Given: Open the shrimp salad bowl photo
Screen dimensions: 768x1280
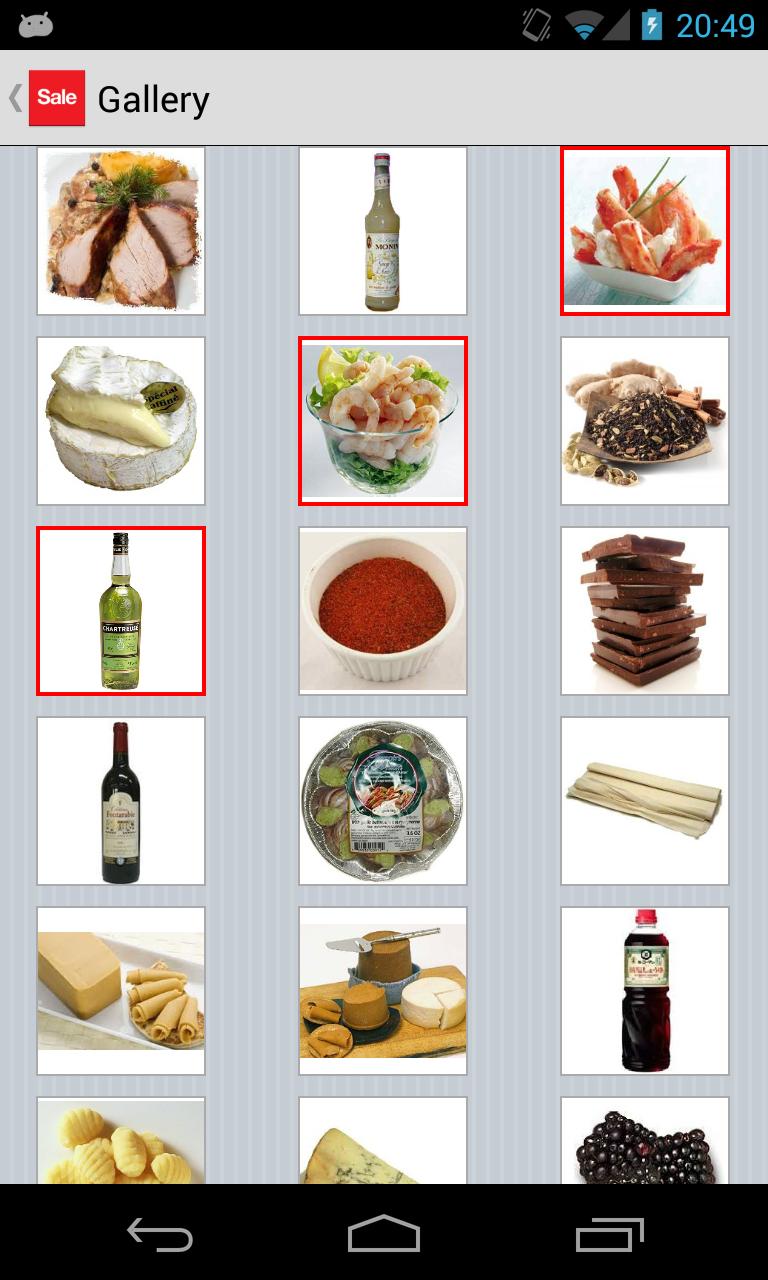Looking at the screenshot, I should coord(383,421).
